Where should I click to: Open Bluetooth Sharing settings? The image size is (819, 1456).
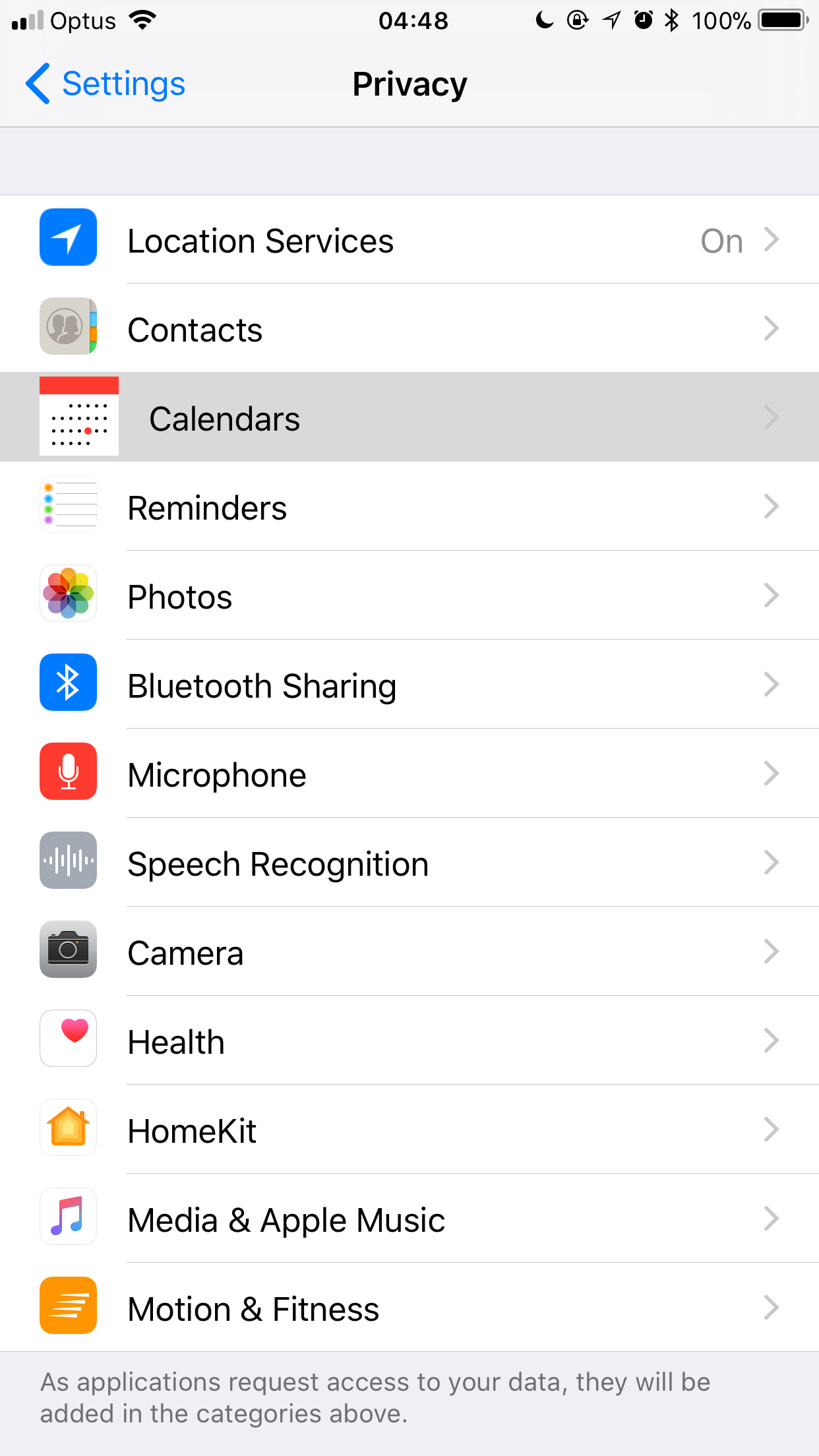click(409, 685)
